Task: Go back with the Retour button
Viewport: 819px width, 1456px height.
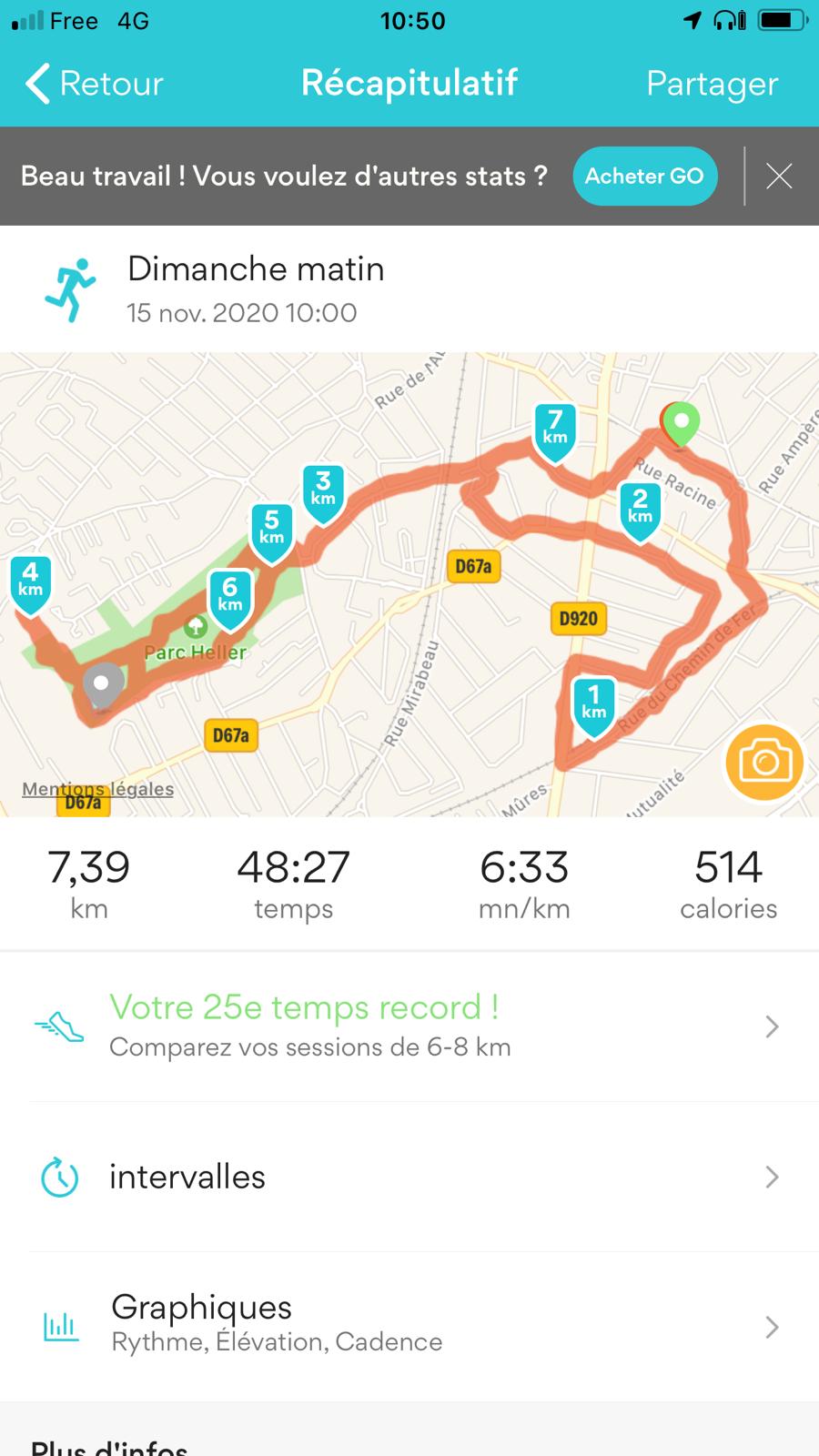Action: tap(94, 84)
